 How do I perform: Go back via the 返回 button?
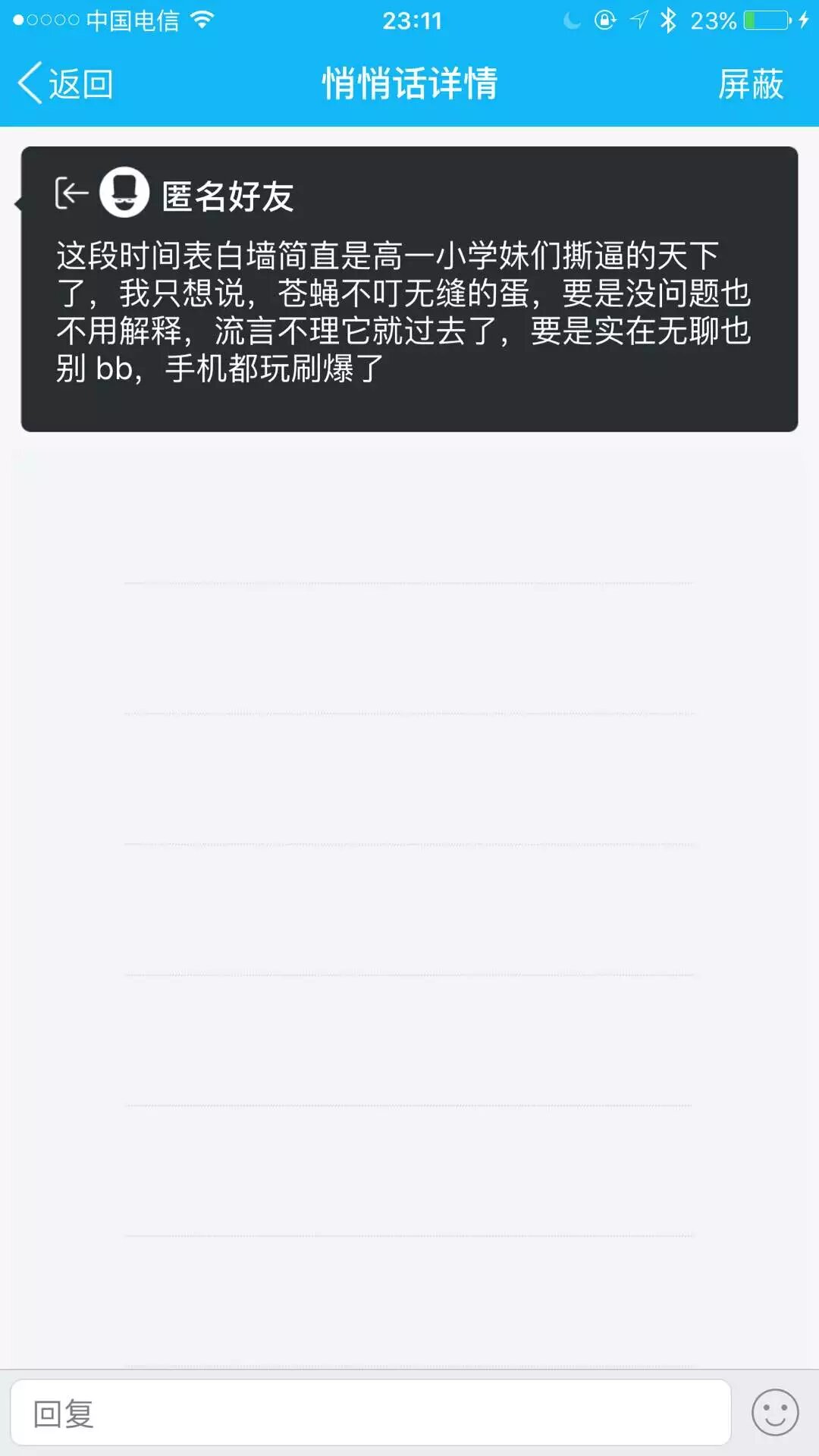tap(66, 83)
